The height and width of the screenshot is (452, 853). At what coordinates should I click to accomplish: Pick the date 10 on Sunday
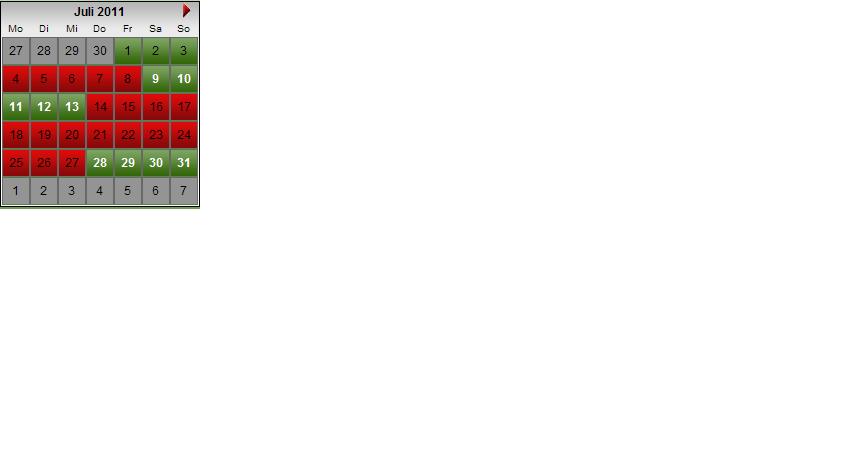pos(183,78)
